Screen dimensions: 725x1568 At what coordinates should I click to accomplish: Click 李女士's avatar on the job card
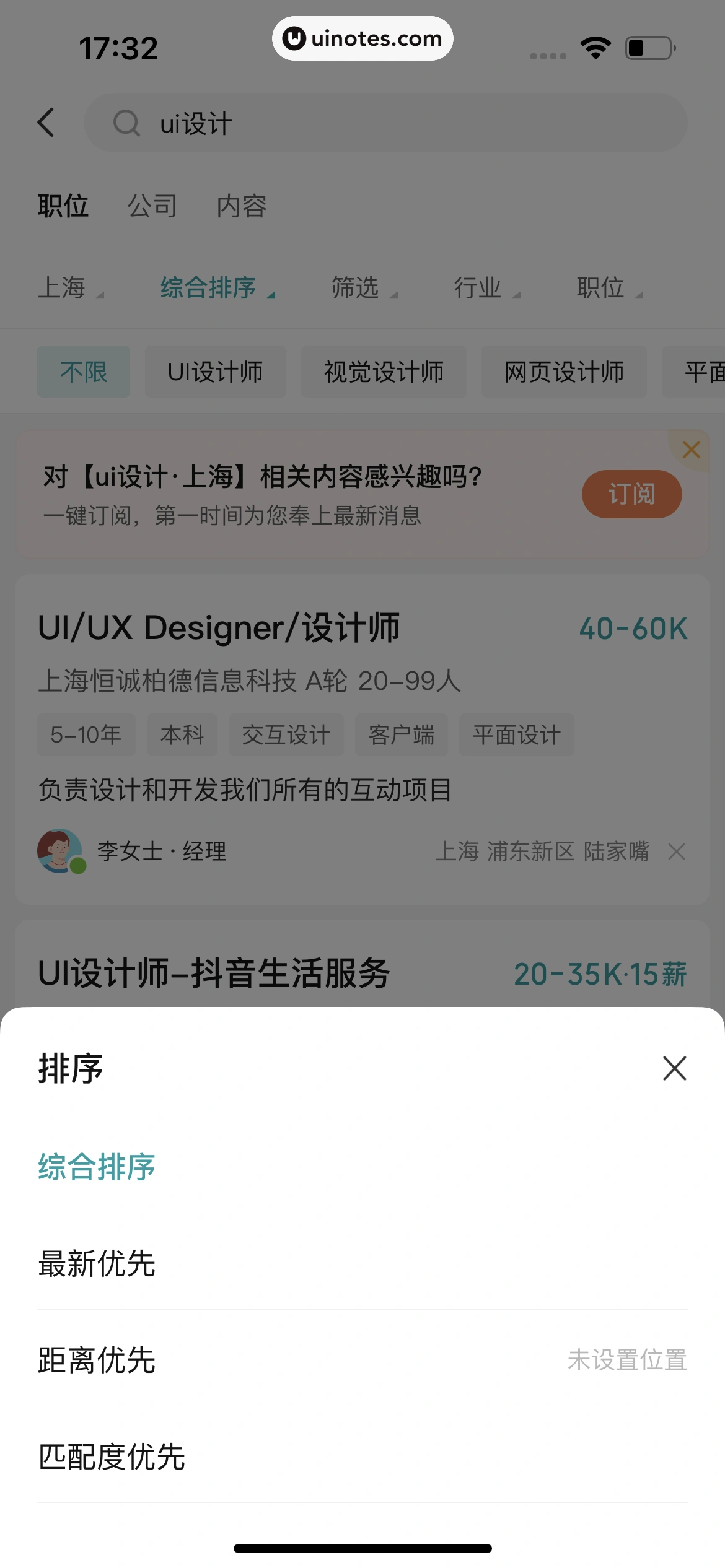pyautogui.click(x=58, y=852)
